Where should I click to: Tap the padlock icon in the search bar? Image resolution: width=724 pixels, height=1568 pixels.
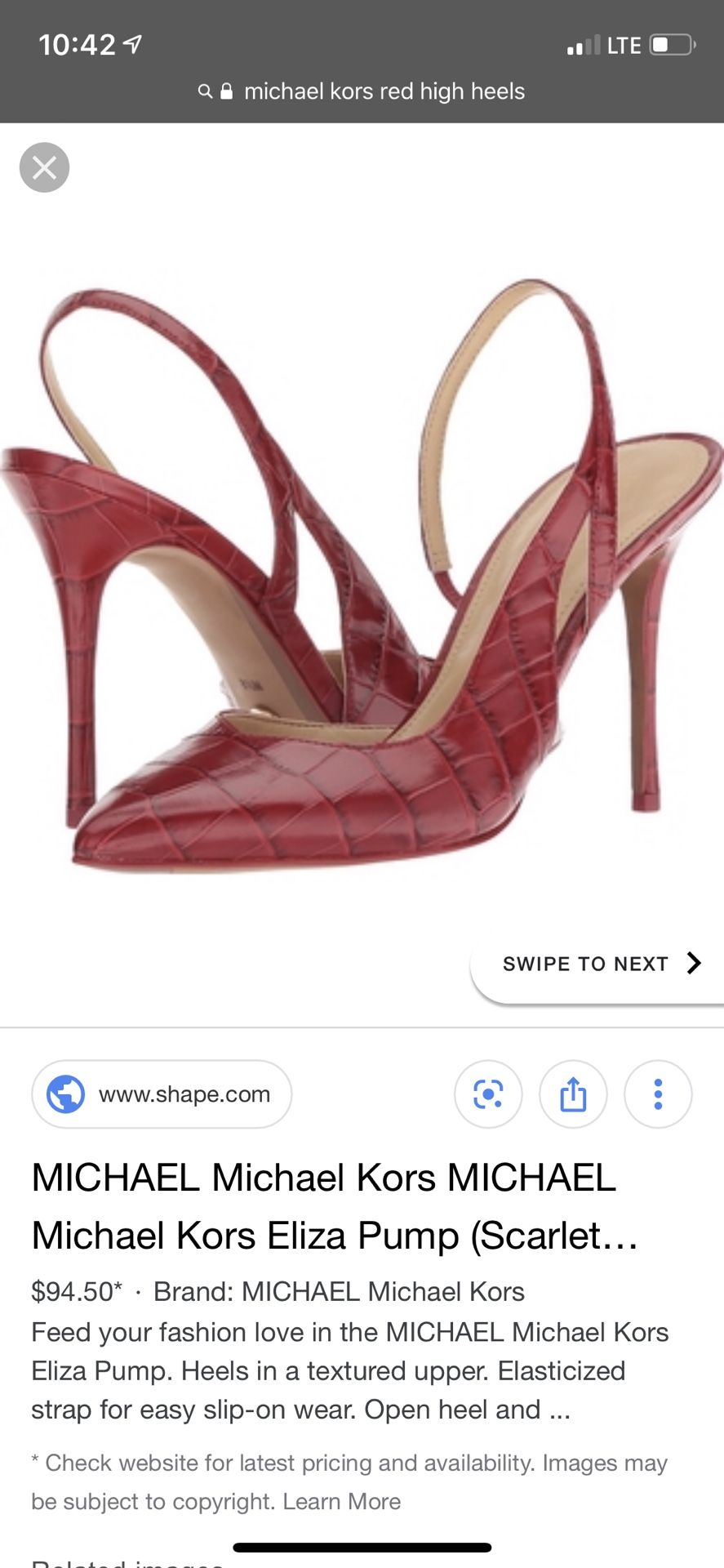point(227,91)
